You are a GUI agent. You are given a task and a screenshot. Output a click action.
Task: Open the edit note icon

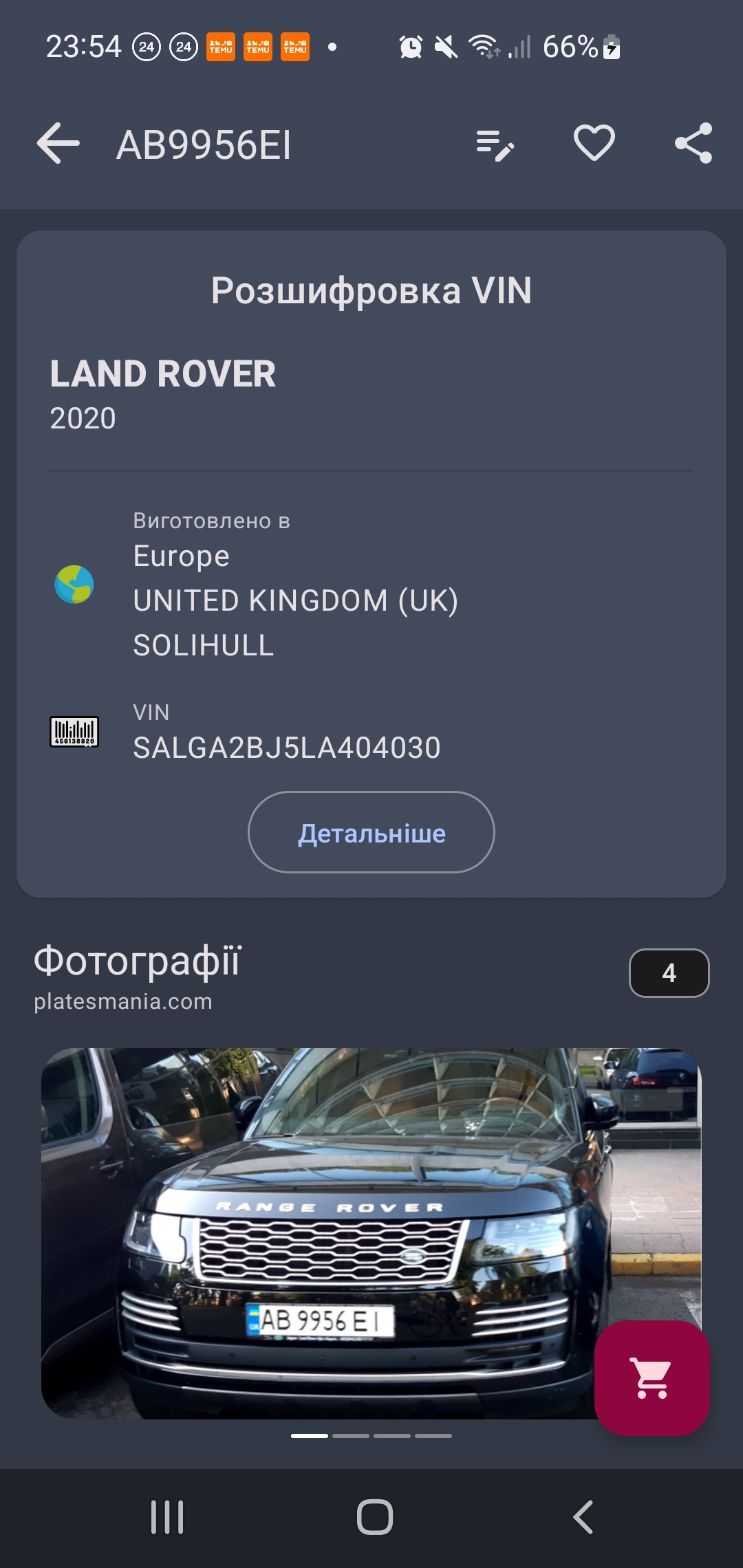[x=495, y=145]
